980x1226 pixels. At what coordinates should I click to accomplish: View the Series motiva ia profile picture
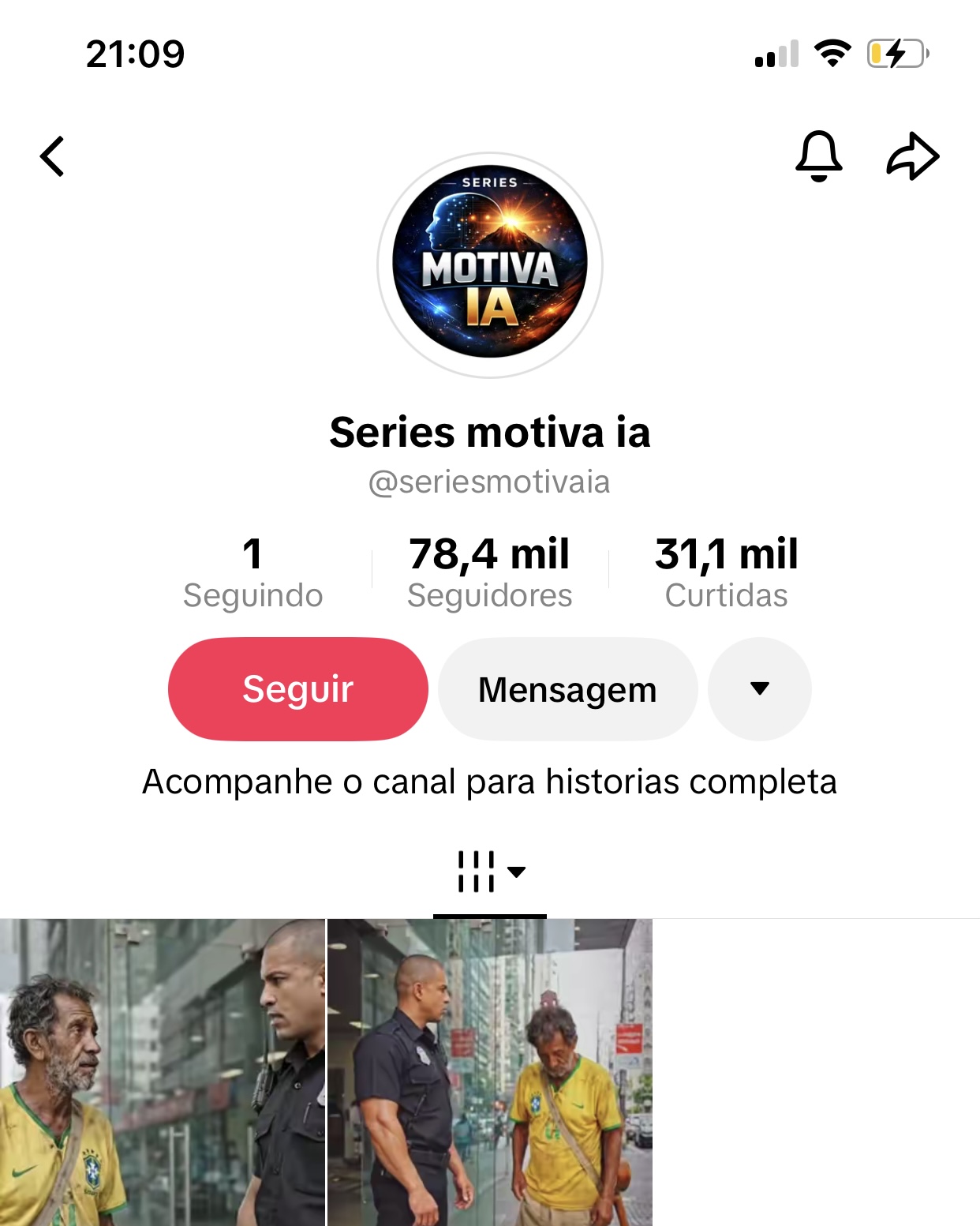click(x=490, y=264)
